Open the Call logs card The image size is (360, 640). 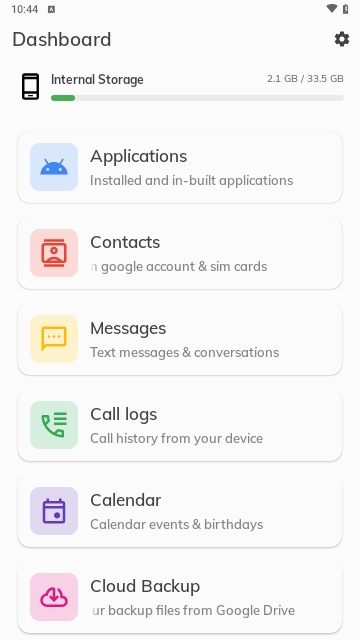180,425
